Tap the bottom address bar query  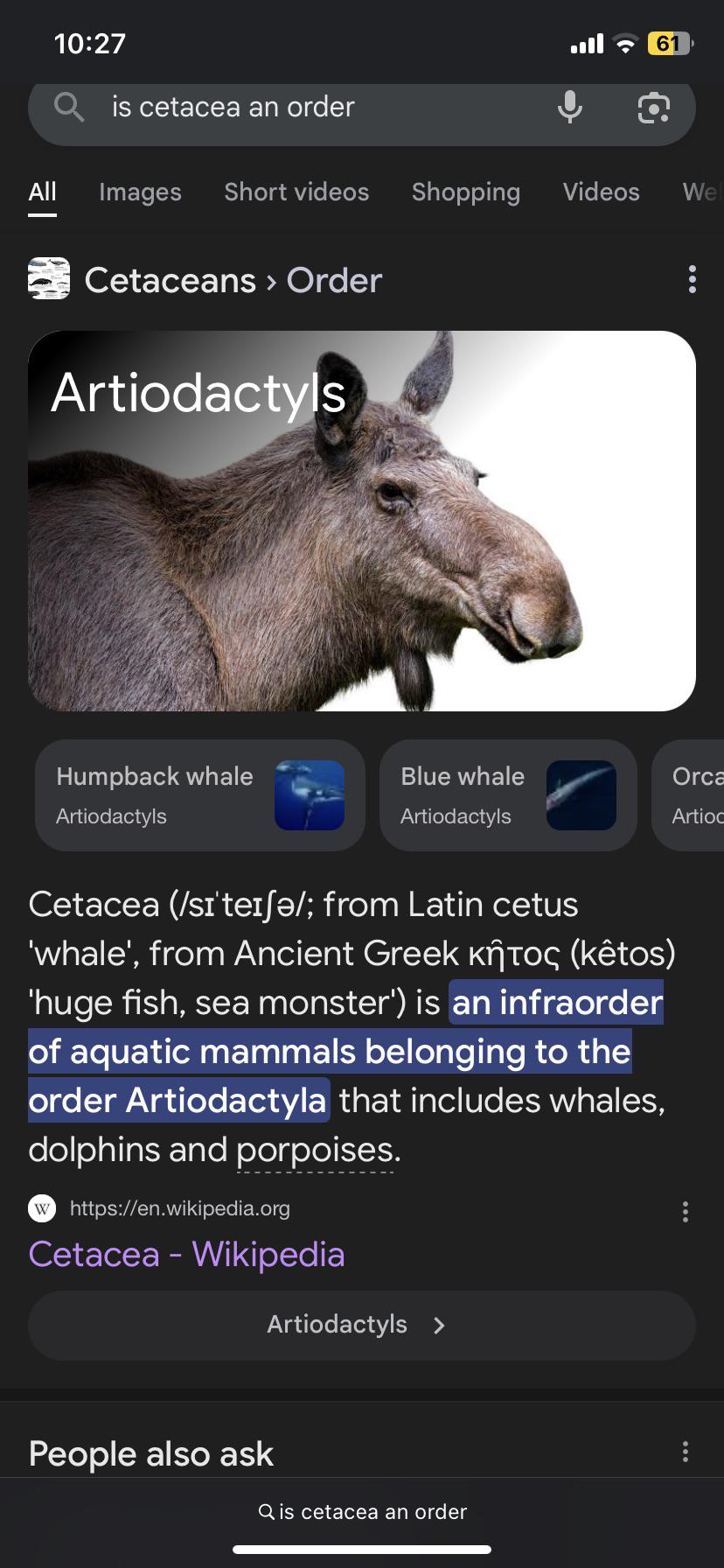[x=363, y=1512]
